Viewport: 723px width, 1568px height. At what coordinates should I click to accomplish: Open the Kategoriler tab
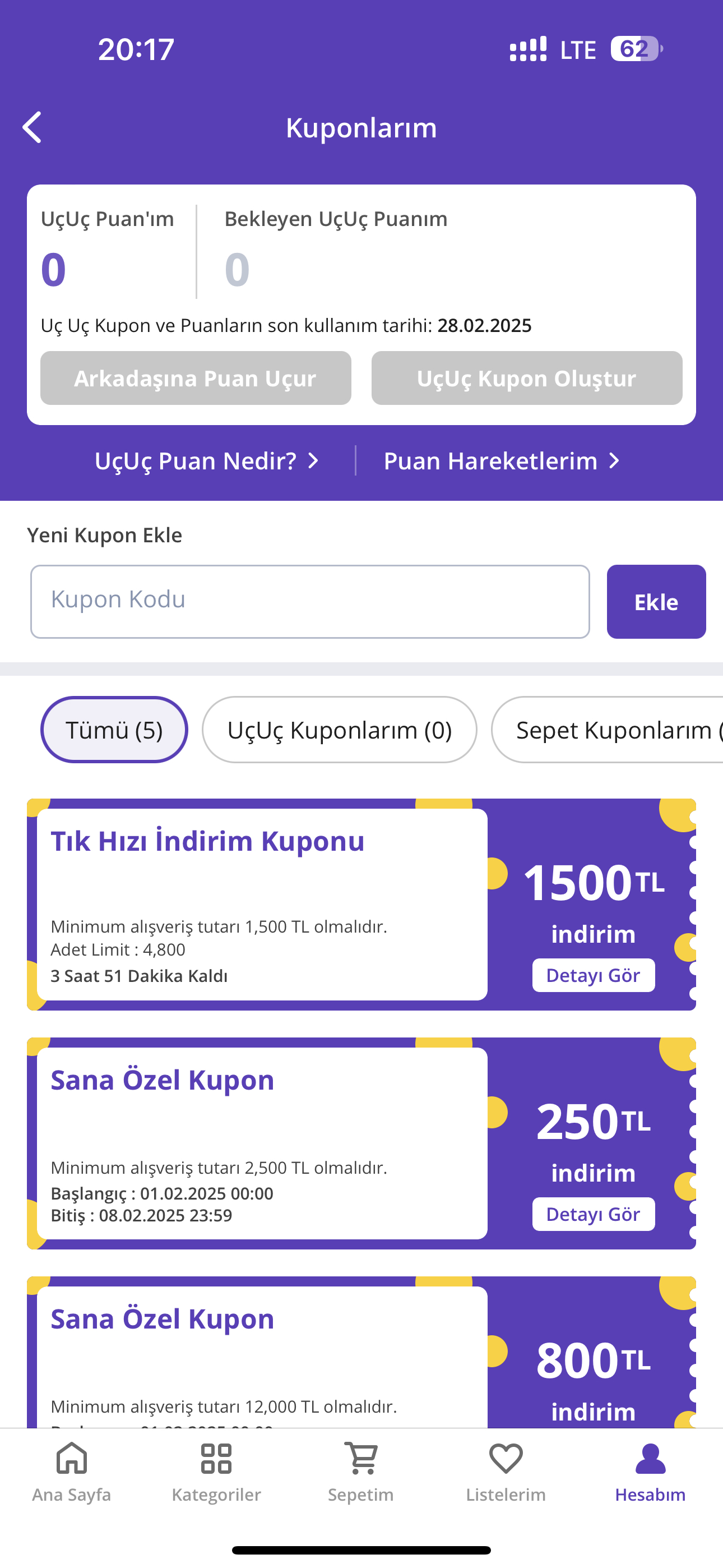(x=216, y=1473)
